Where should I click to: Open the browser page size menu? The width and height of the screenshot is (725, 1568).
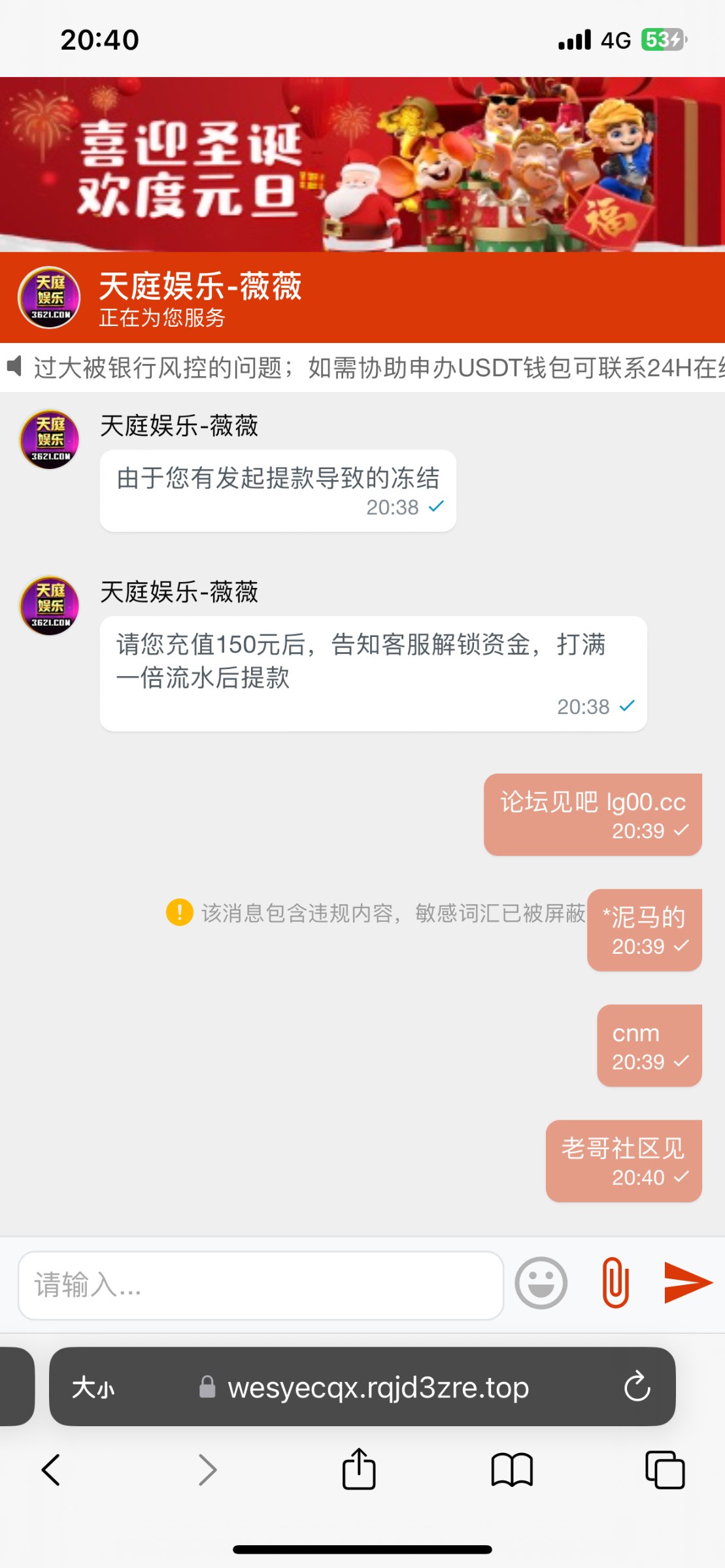(x=93, y=1386)
